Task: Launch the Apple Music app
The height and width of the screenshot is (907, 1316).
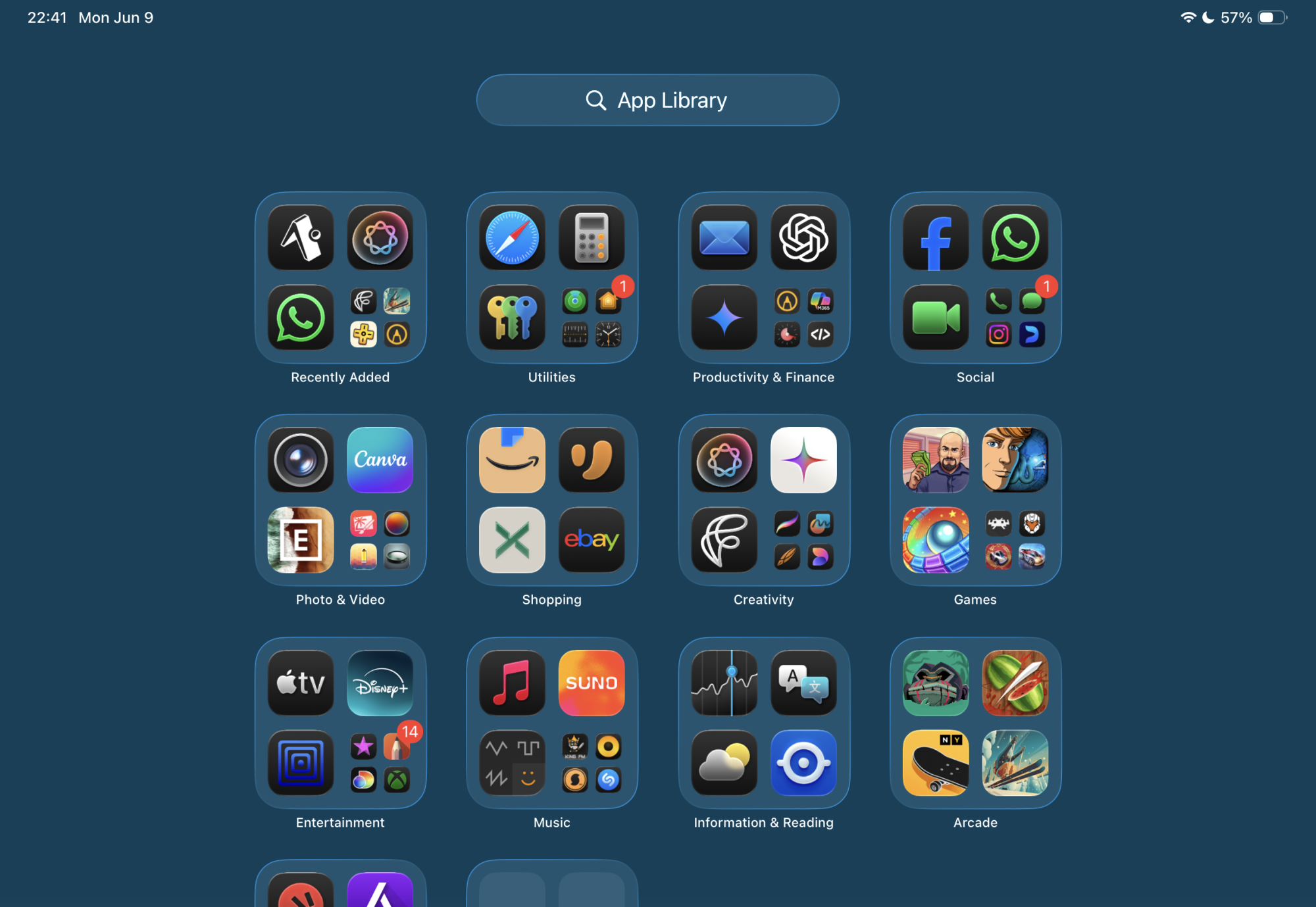Action: [x=512, y=683]
